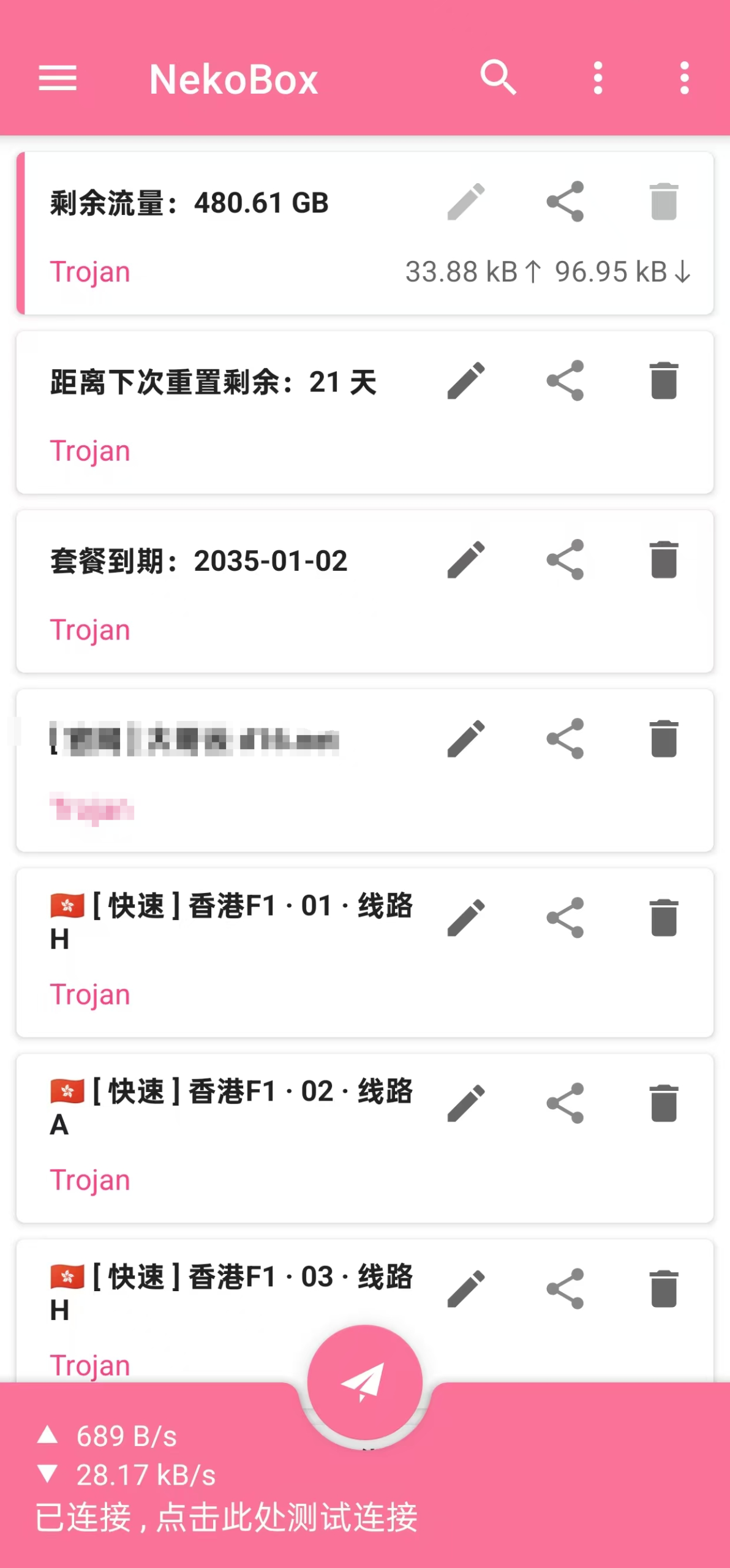Tap the paper plane connect button
Image resolution: width=730 pixels, height=1568 pixels.
point(364,1382)
